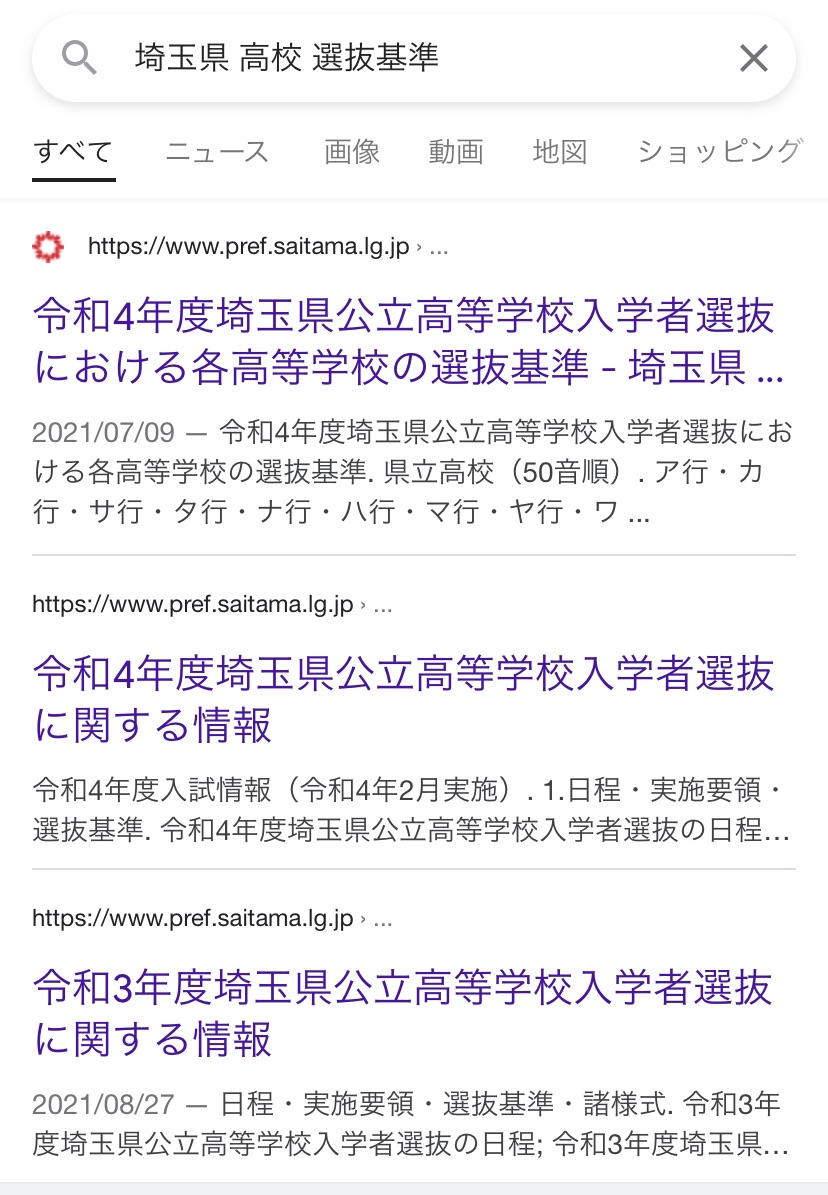Switch to the 地図 tab
The image size is (828, 1195).
560,152
